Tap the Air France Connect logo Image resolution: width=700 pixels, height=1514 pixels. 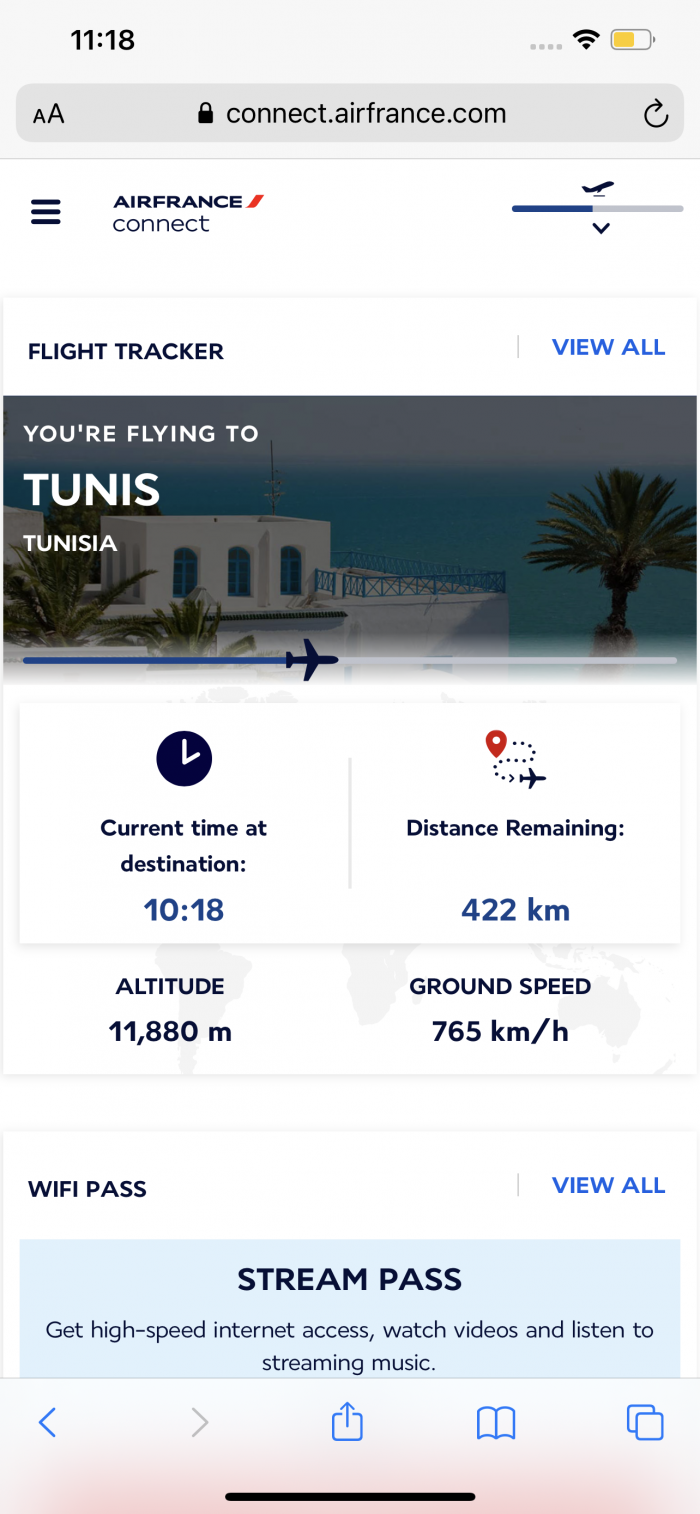[187, 212]
